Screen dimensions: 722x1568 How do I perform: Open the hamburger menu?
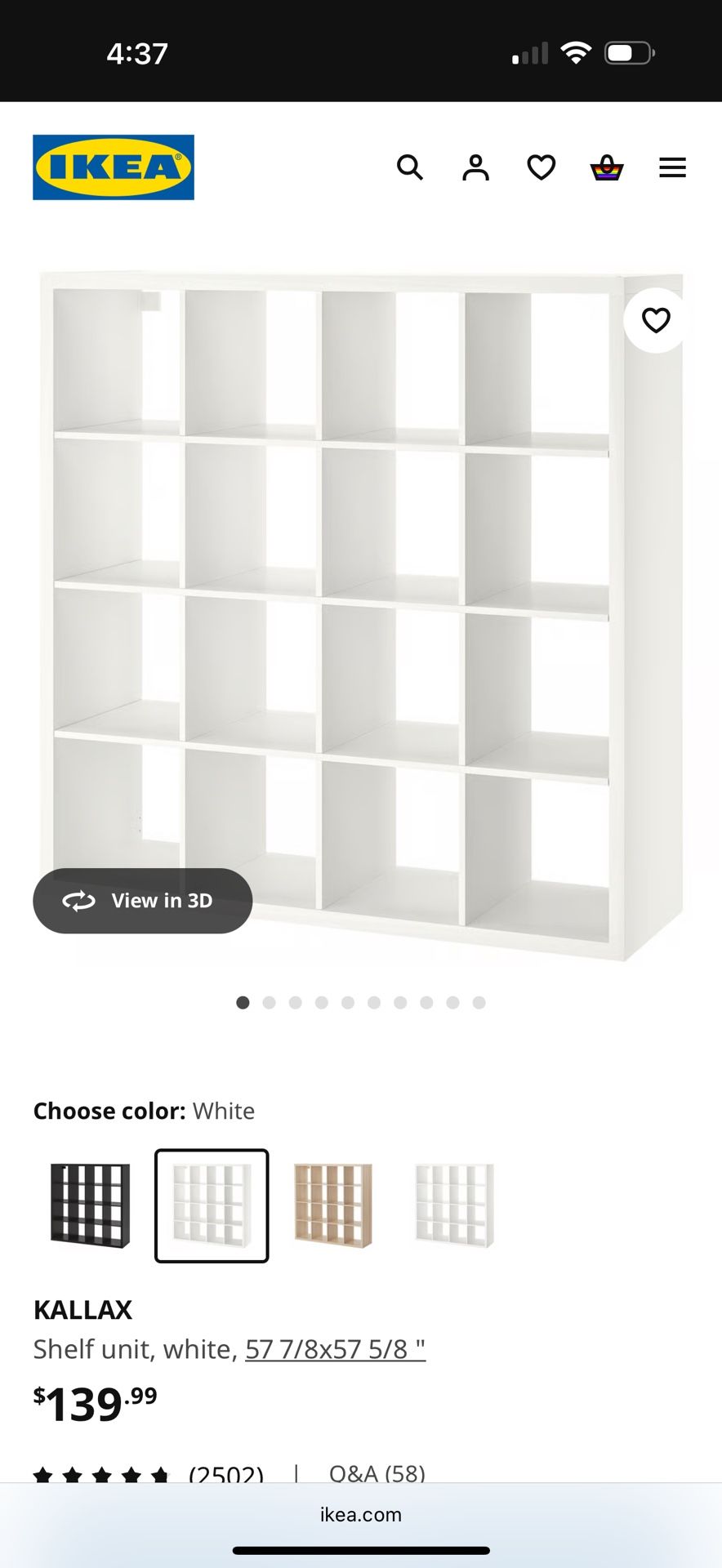click(x=672, y=167)
